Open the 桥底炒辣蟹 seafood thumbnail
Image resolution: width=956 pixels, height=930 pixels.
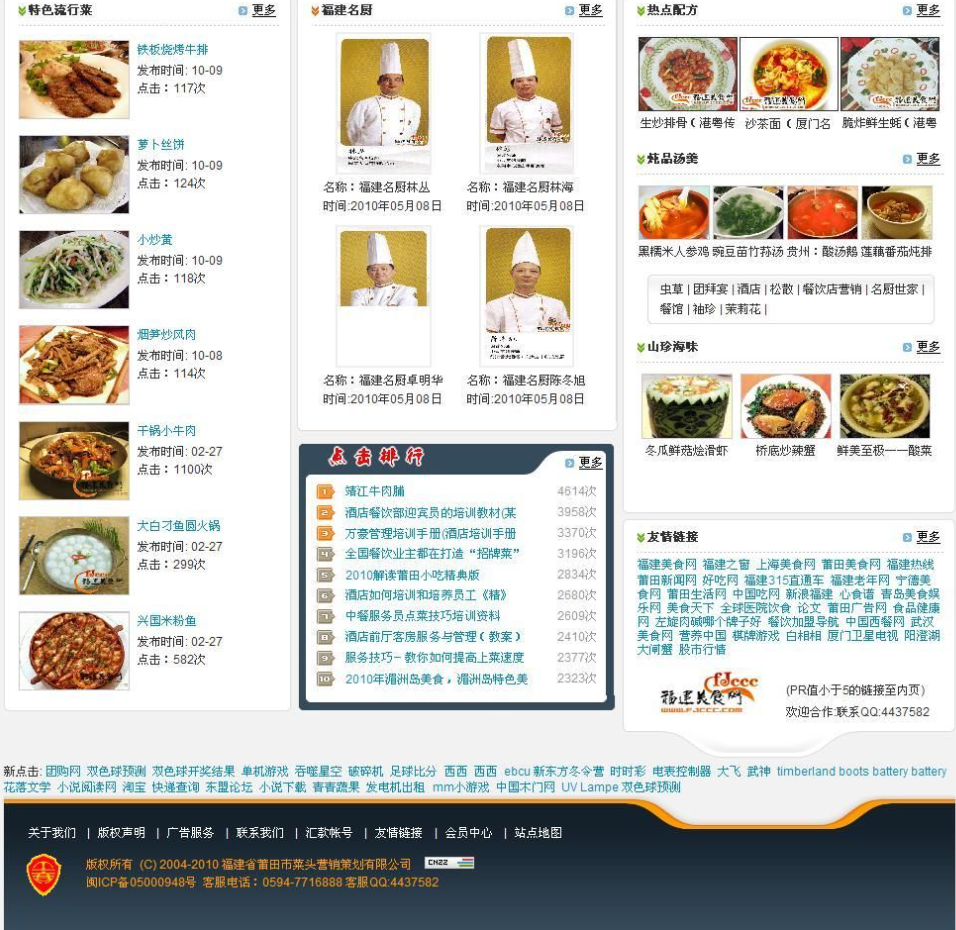coord(785,406)
